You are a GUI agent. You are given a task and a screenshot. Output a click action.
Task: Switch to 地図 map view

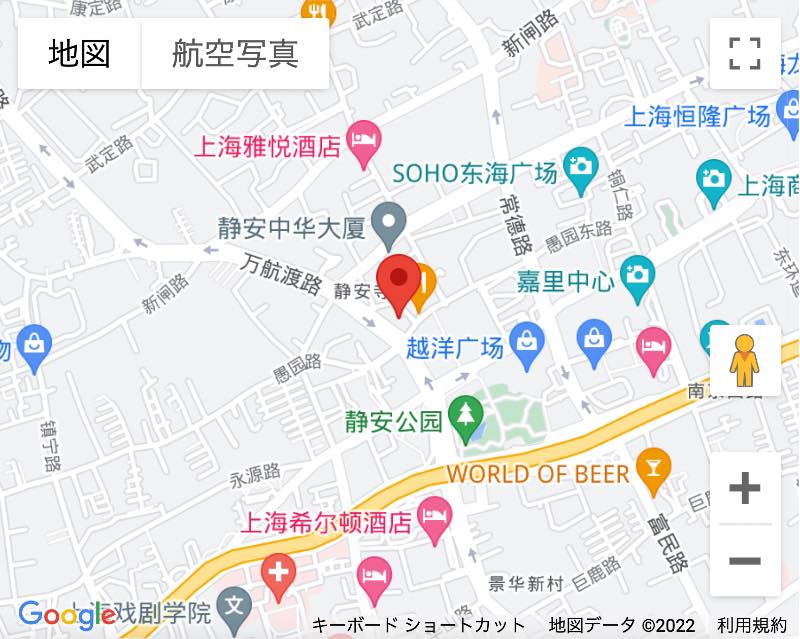coord(79,54)
